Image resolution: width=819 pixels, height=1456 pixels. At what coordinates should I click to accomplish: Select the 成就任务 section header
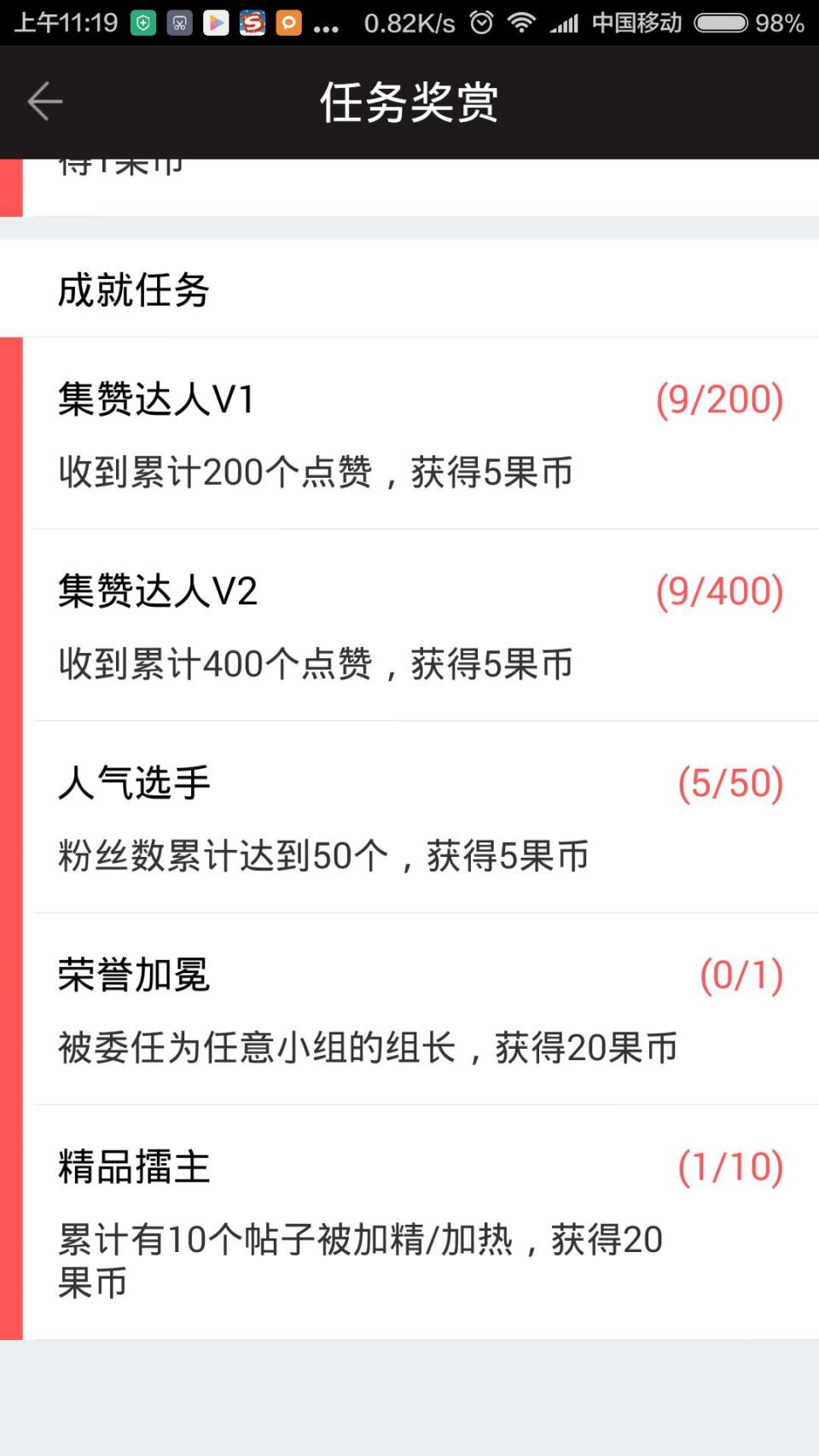point(132,289)
